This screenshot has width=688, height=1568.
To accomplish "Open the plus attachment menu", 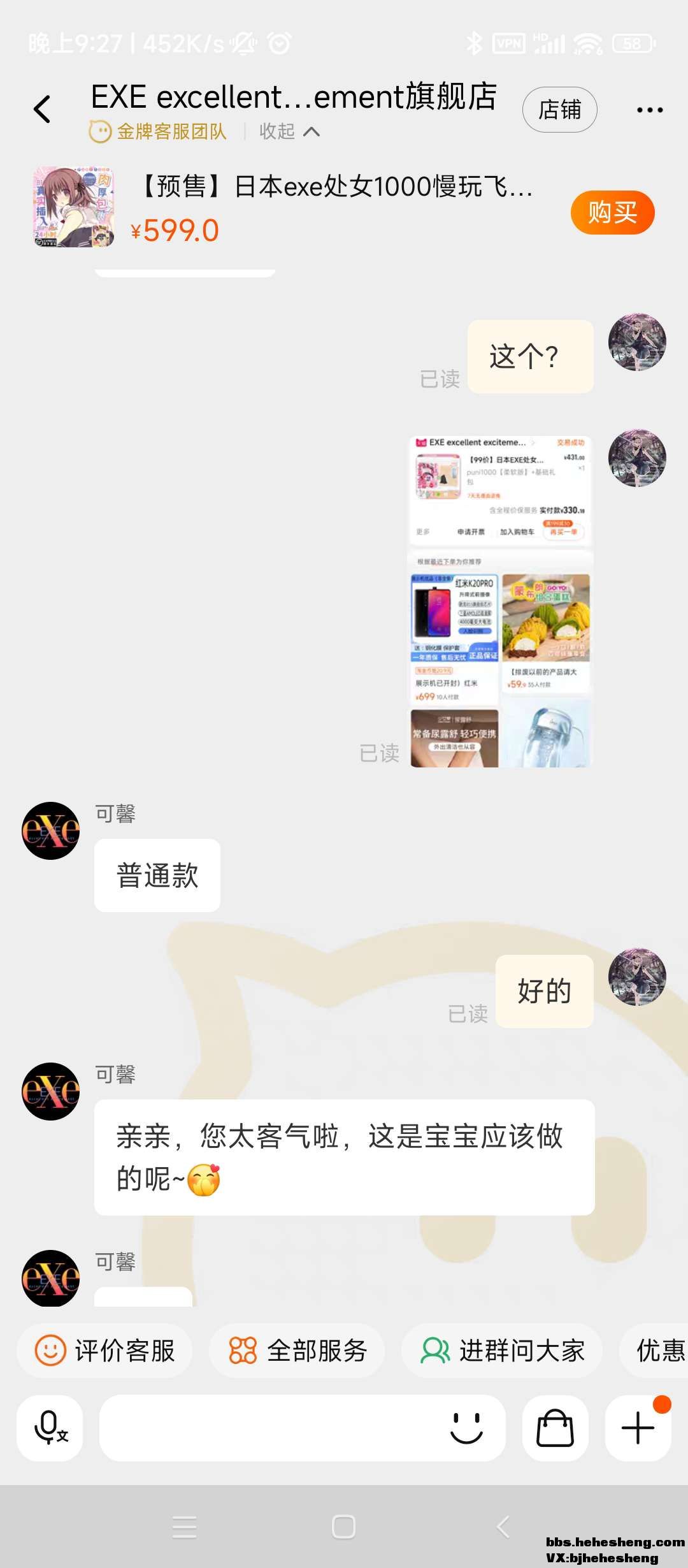I will (x=638, y=1427).
